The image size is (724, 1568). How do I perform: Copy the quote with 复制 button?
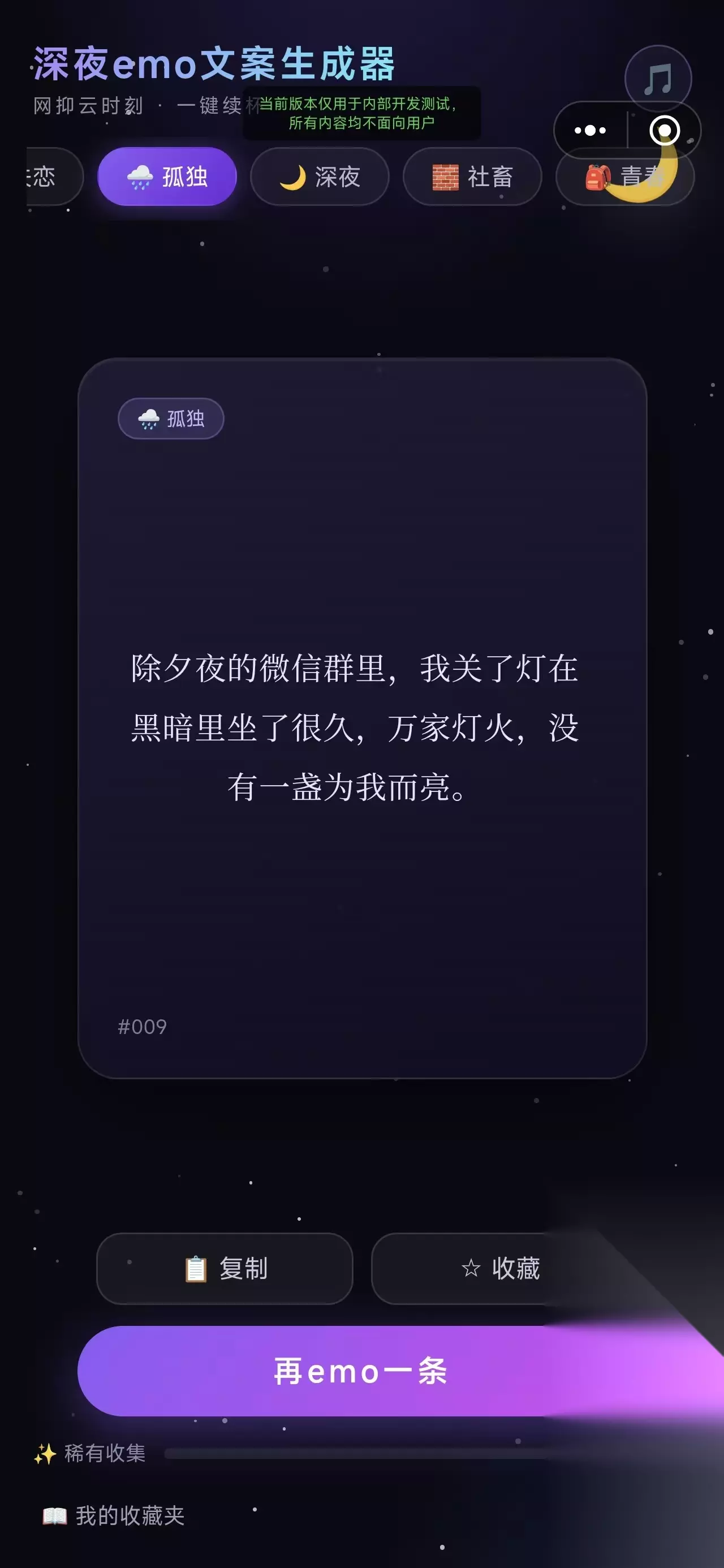[x=225, y=1269]
